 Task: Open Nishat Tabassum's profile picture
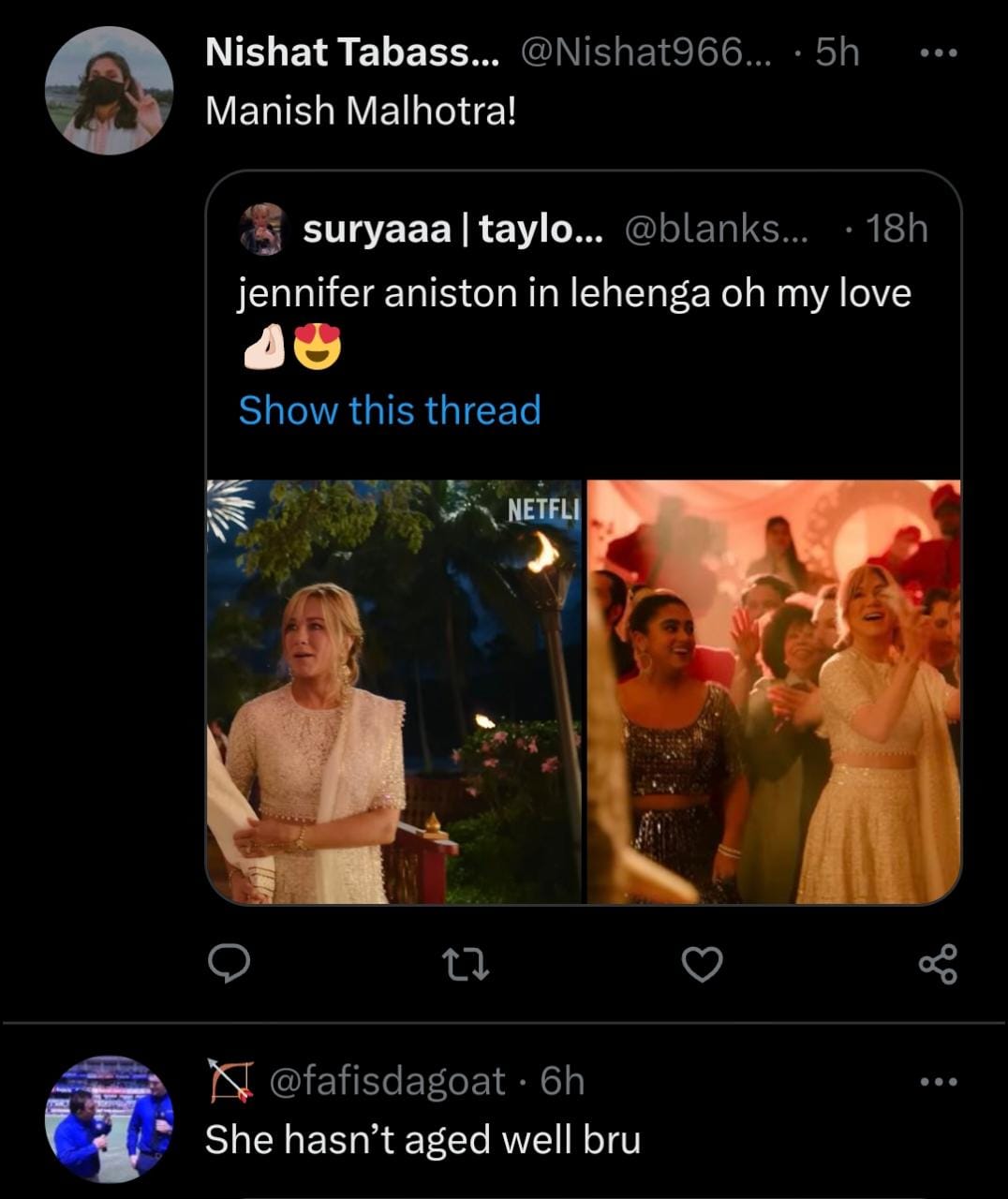tap(109, 91)
